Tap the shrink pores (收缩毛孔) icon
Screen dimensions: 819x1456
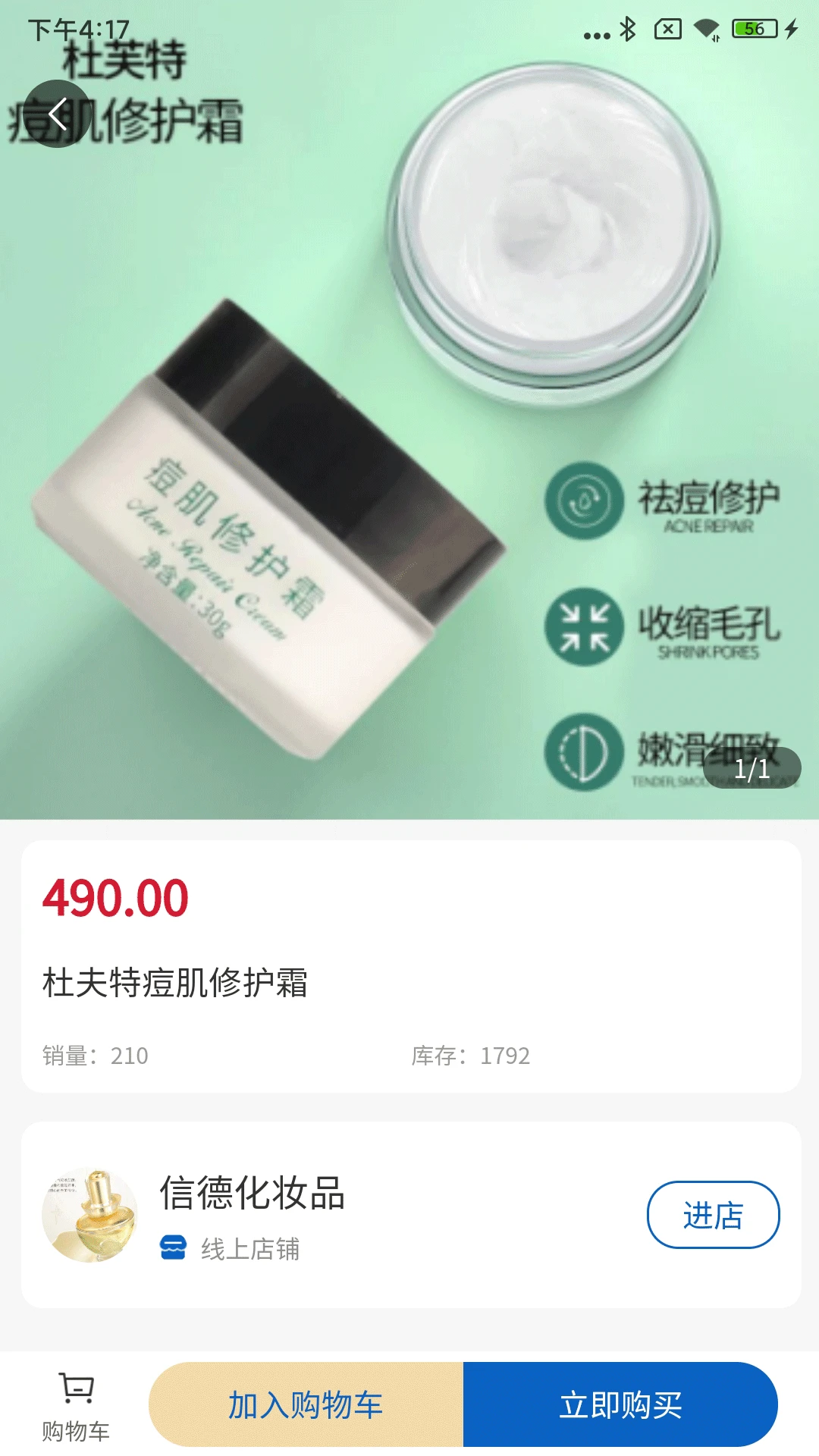point(583,627)
